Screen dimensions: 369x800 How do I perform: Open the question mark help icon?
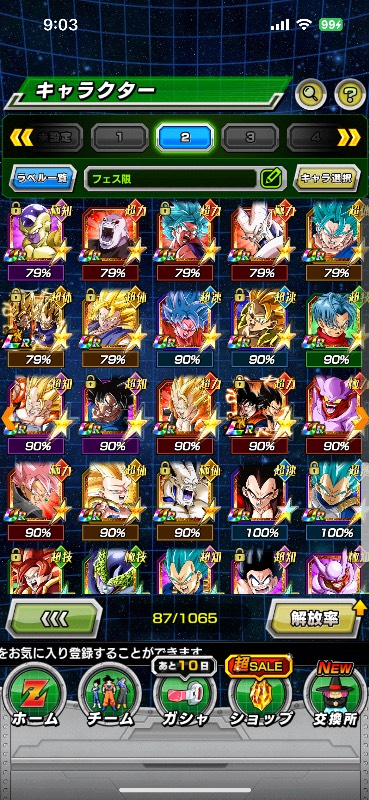350,94
